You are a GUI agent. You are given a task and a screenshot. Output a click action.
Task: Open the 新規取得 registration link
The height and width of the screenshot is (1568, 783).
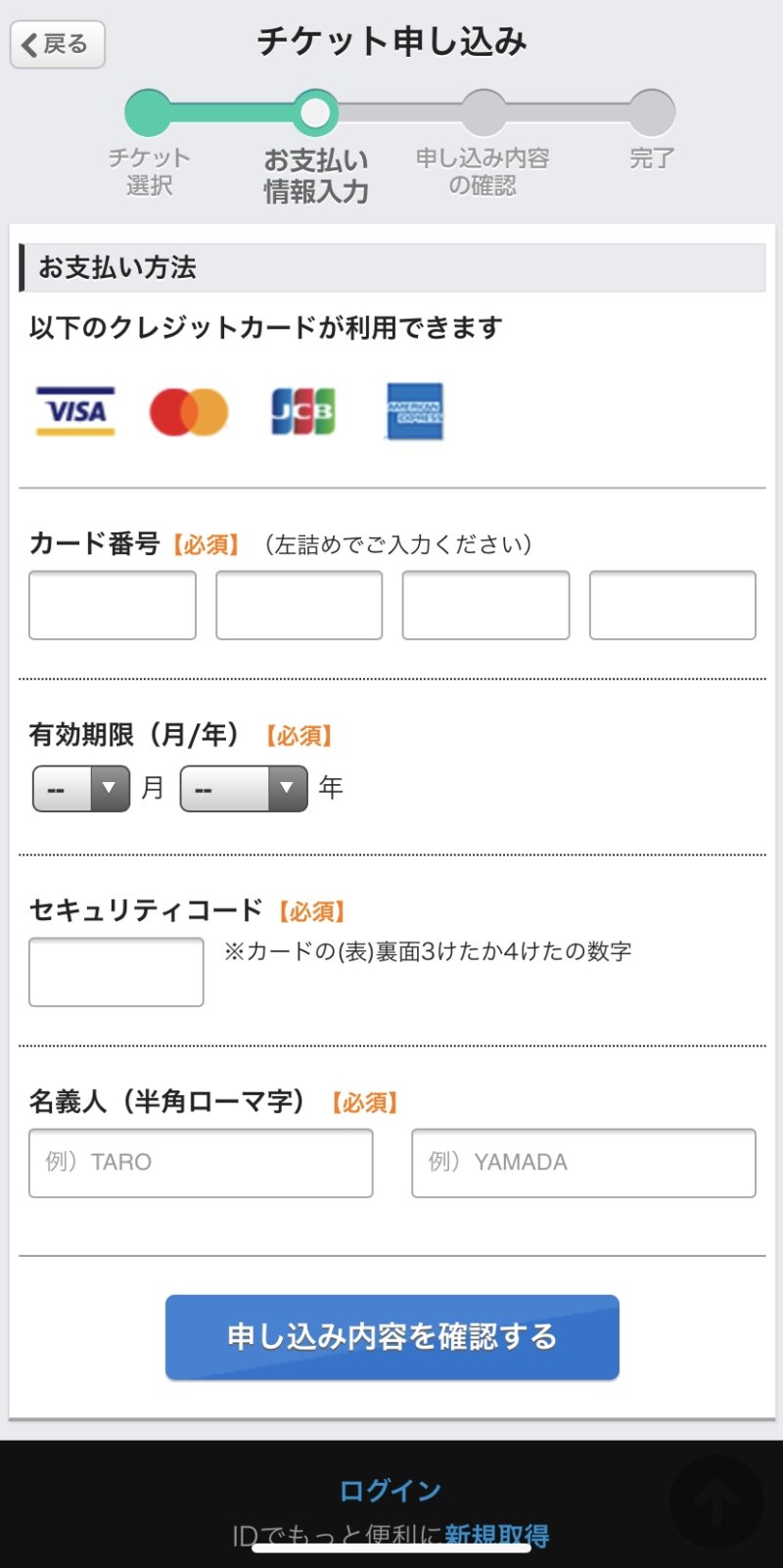(x=497, y=1534)
